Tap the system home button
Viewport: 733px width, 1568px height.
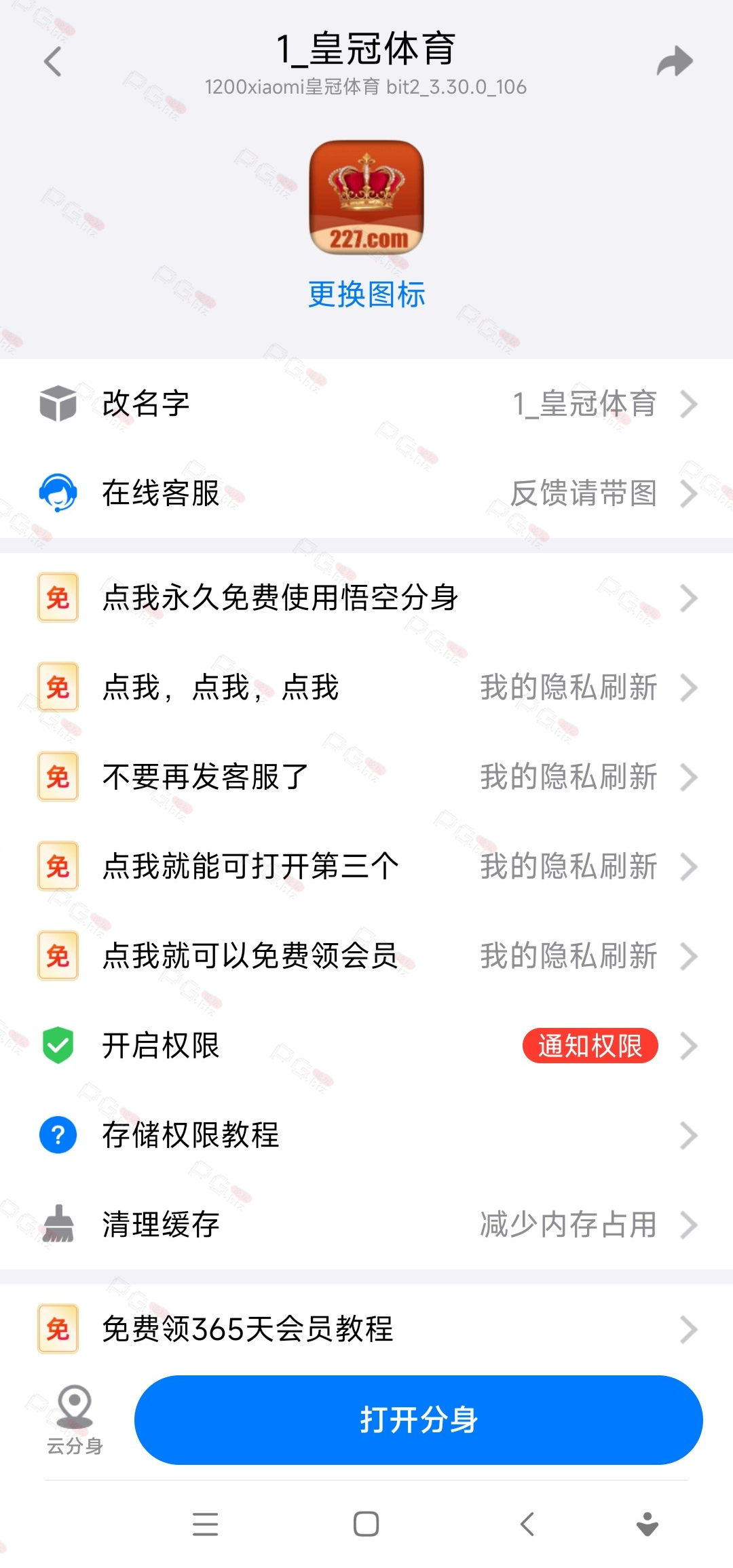pos(366,1524)
